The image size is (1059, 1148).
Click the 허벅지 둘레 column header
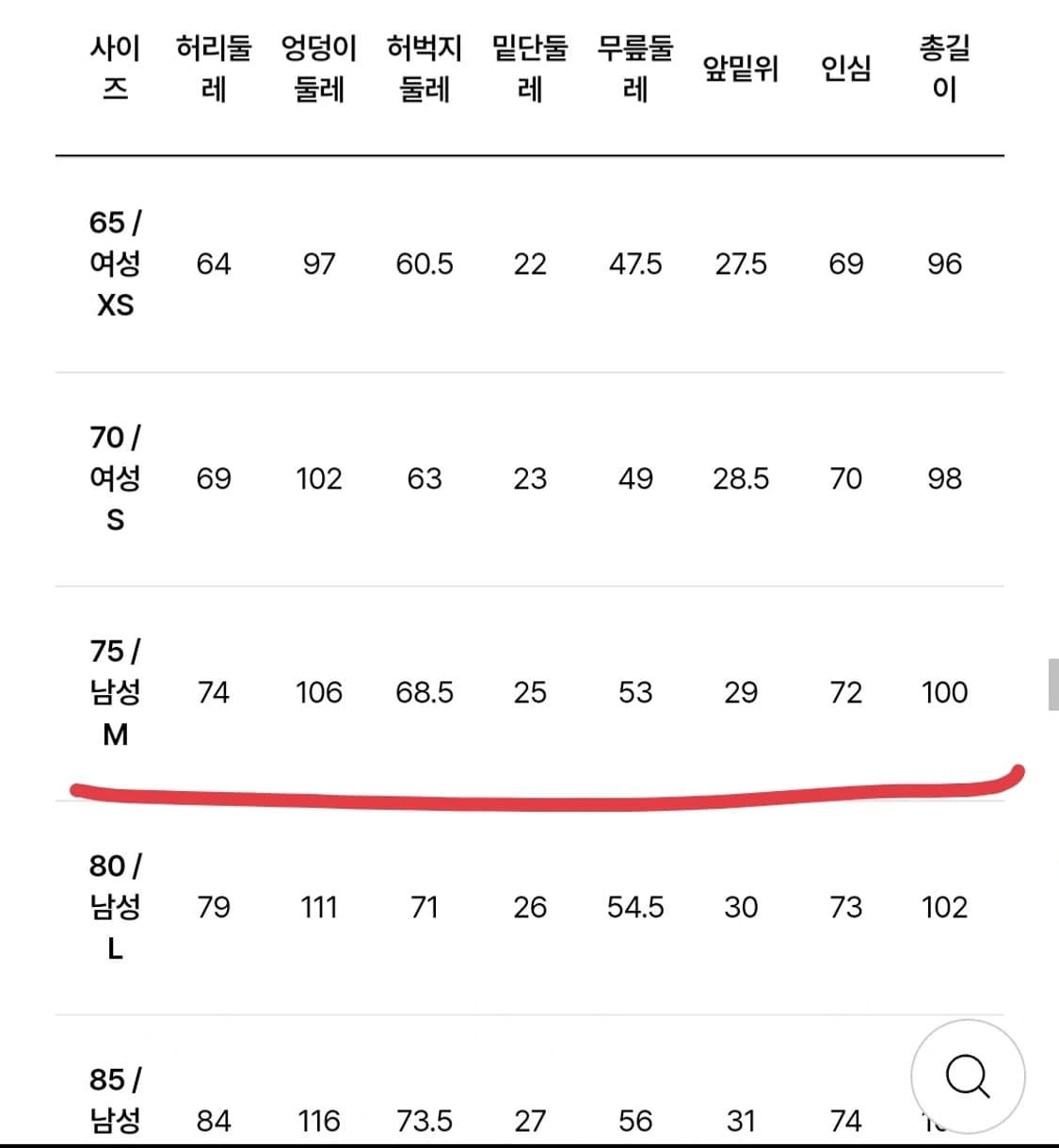pyautogui.click(x=425, y=64)
